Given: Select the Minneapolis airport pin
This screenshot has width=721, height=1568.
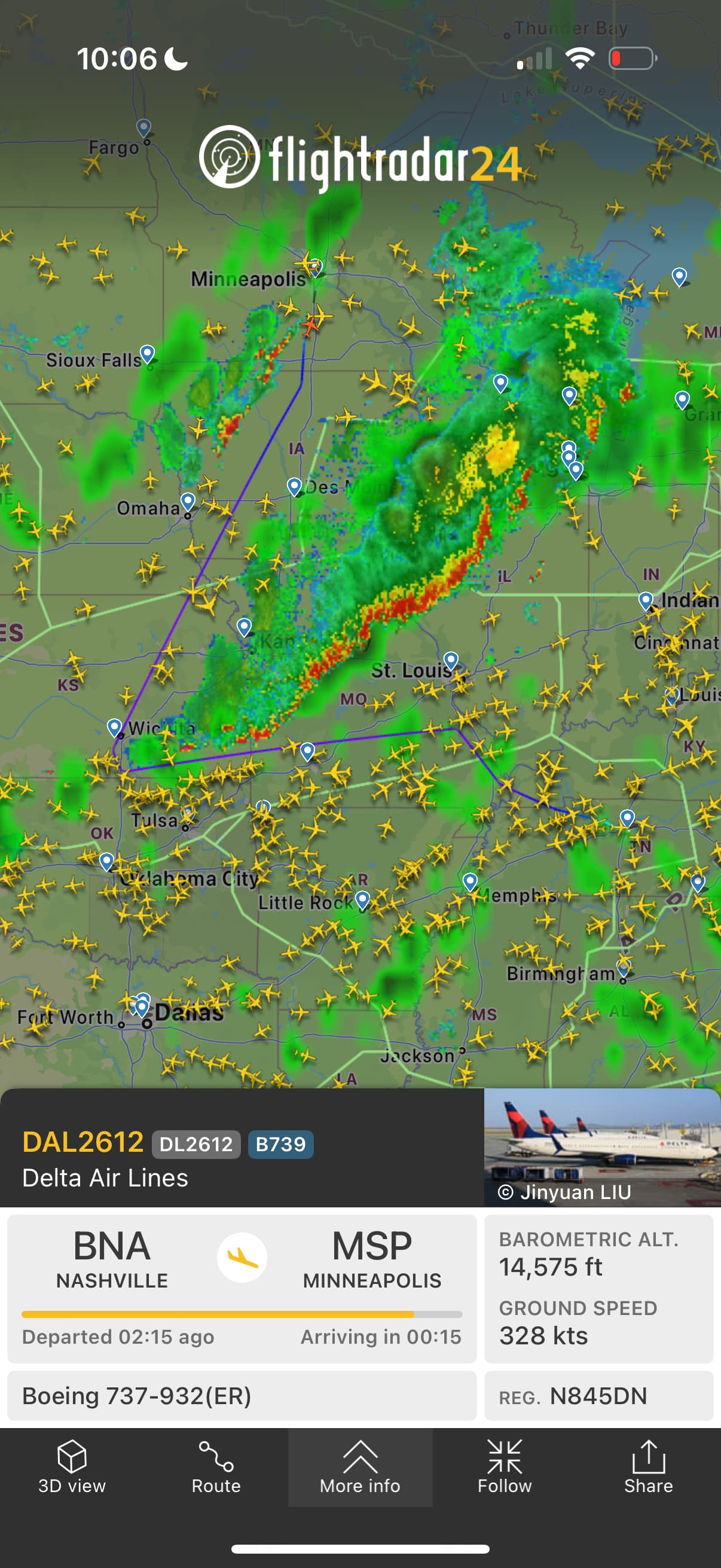Looking at the screenshot, I should click(315, 266).
